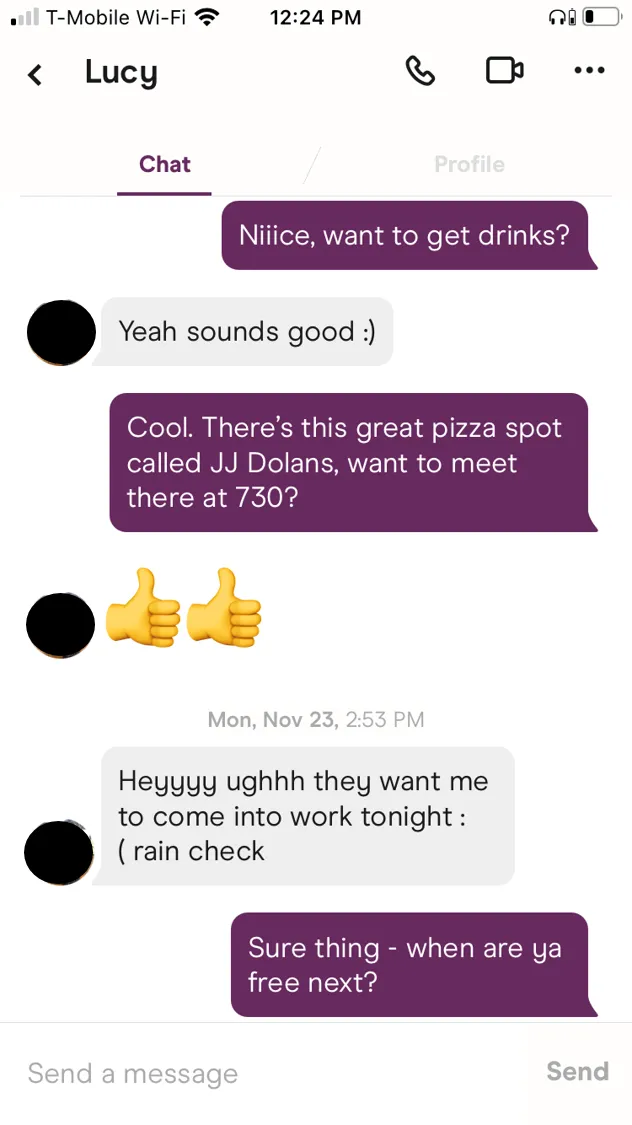Image resolution: width=632 pixels, height=1125 pixels.
Task: Switch to the Profile tab
Action: click(x=469, y=165)
